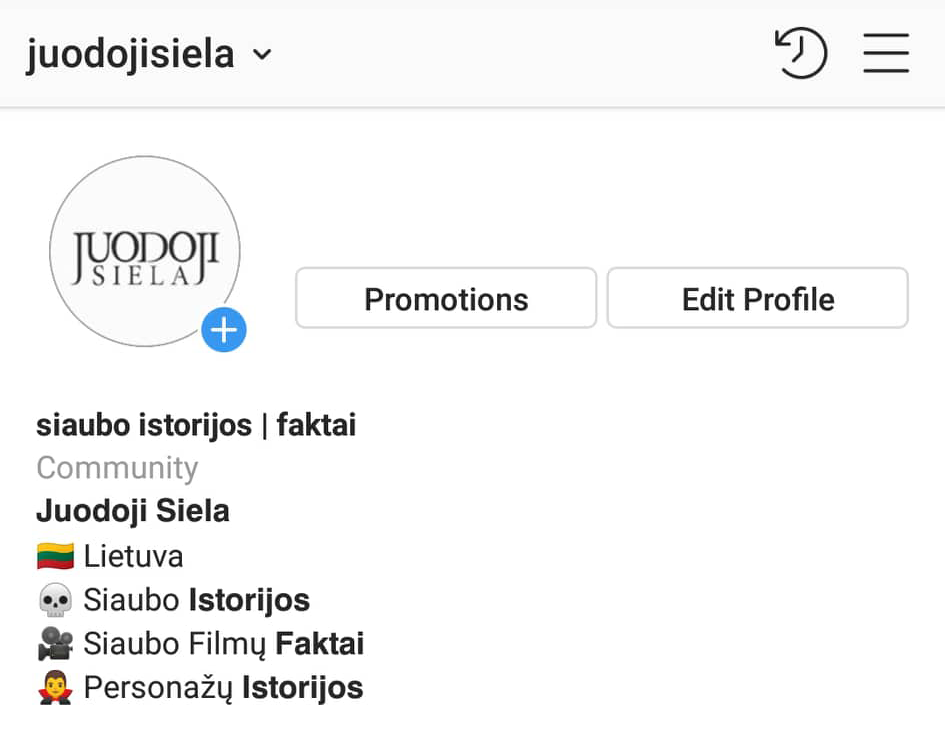Viewport: 945px width, 735px height.
Task: Tap the Promotions button
Action: pyautogui.click(x=446, y=298)
